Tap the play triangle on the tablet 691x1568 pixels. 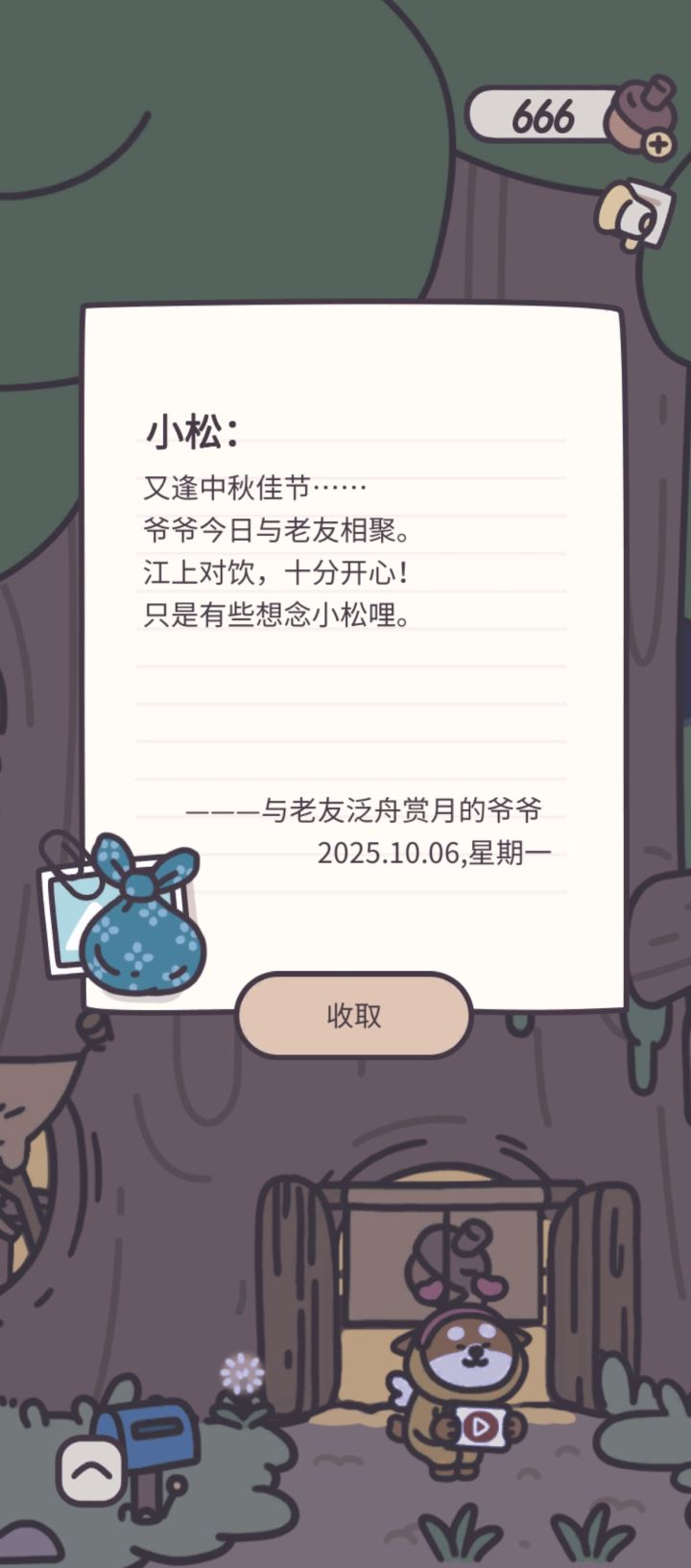tap(480, 1428)
